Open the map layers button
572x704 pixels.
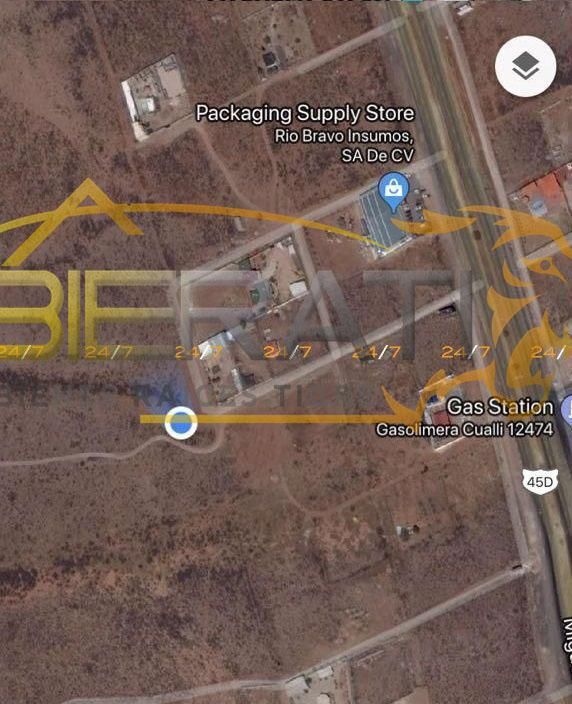525,66
